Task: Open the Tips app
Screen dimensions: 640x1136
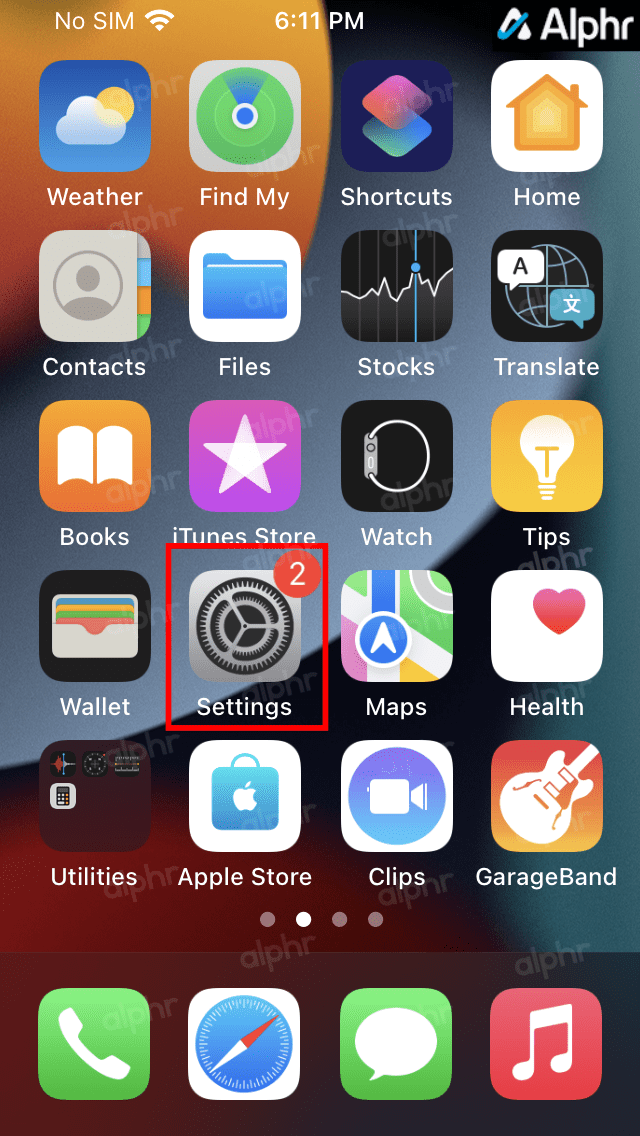Action: 546,456
